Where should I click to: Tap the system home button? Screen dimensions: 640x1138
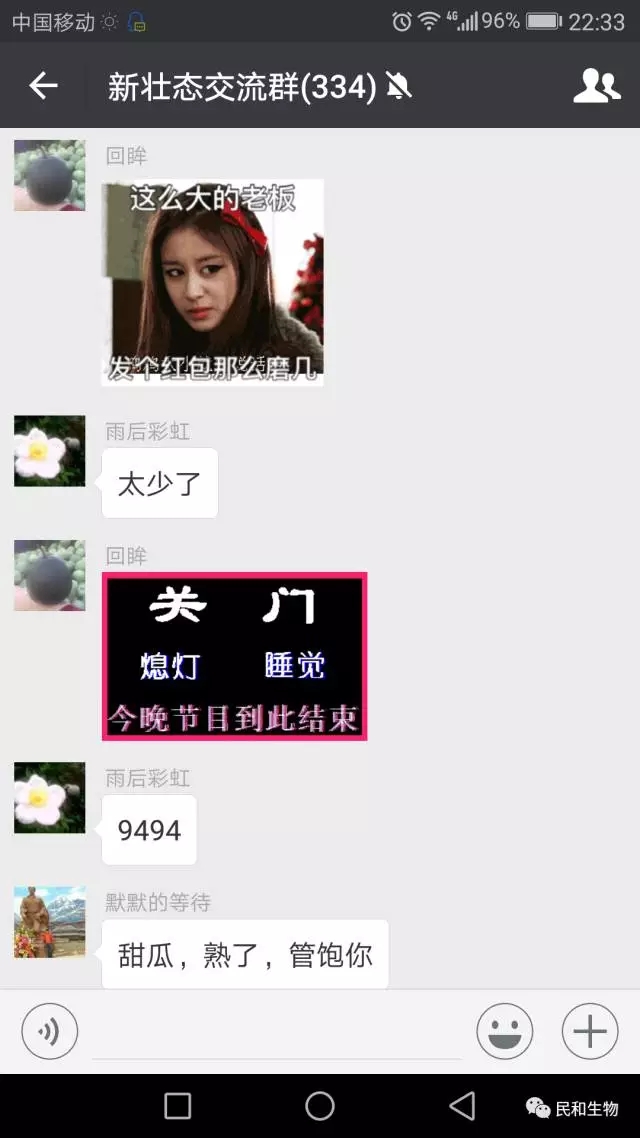click(x=320, y=1105)
